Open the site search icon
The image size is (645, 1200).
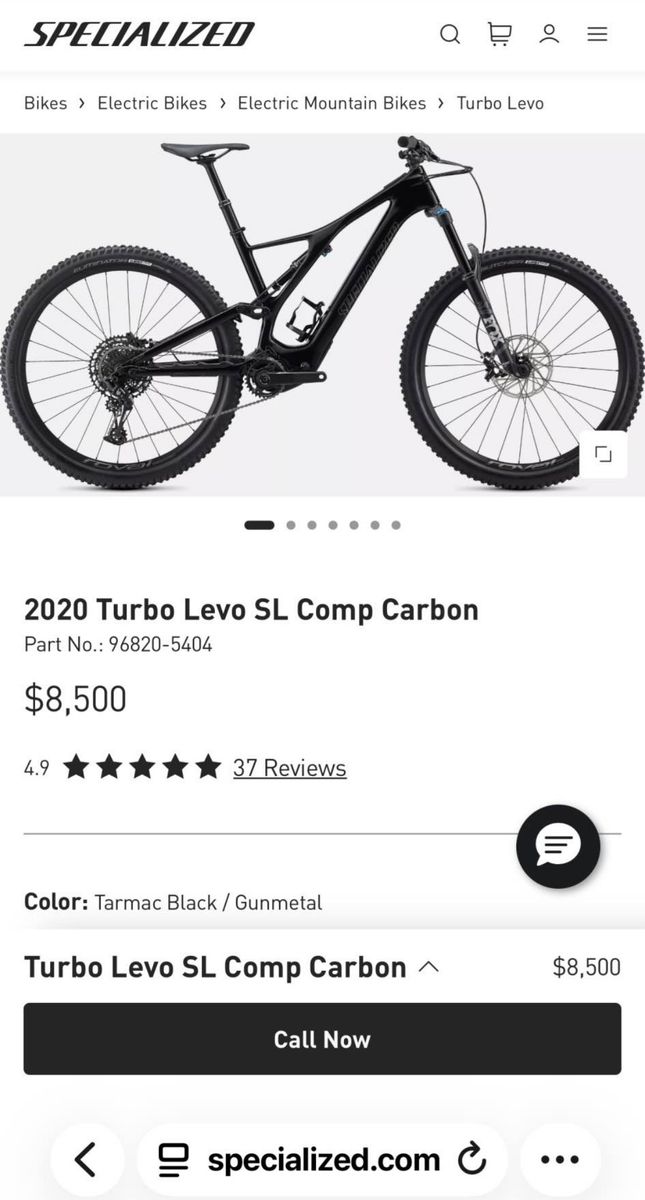pos(450,34)
